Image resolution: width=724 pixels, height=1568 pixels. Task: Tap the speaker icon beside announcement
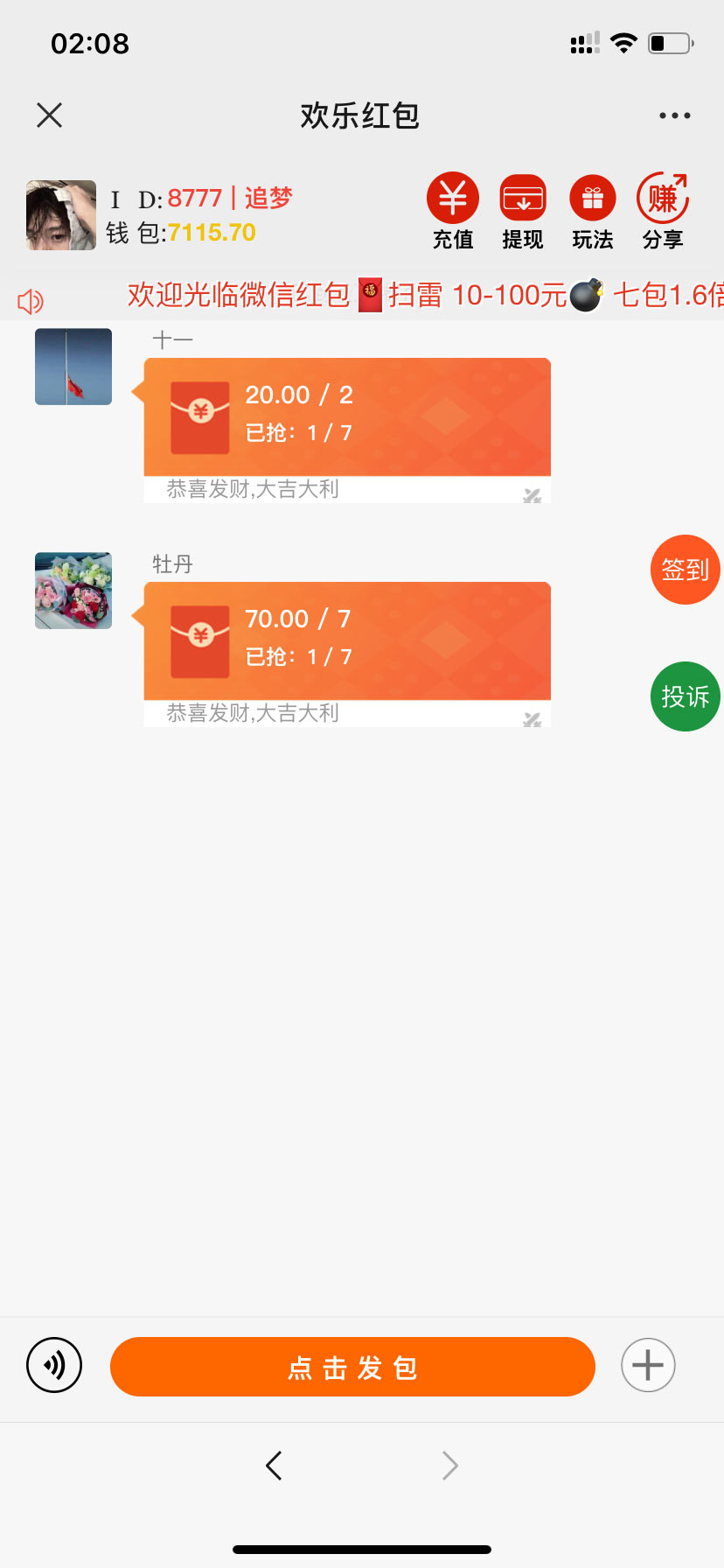tap(31, 302)
